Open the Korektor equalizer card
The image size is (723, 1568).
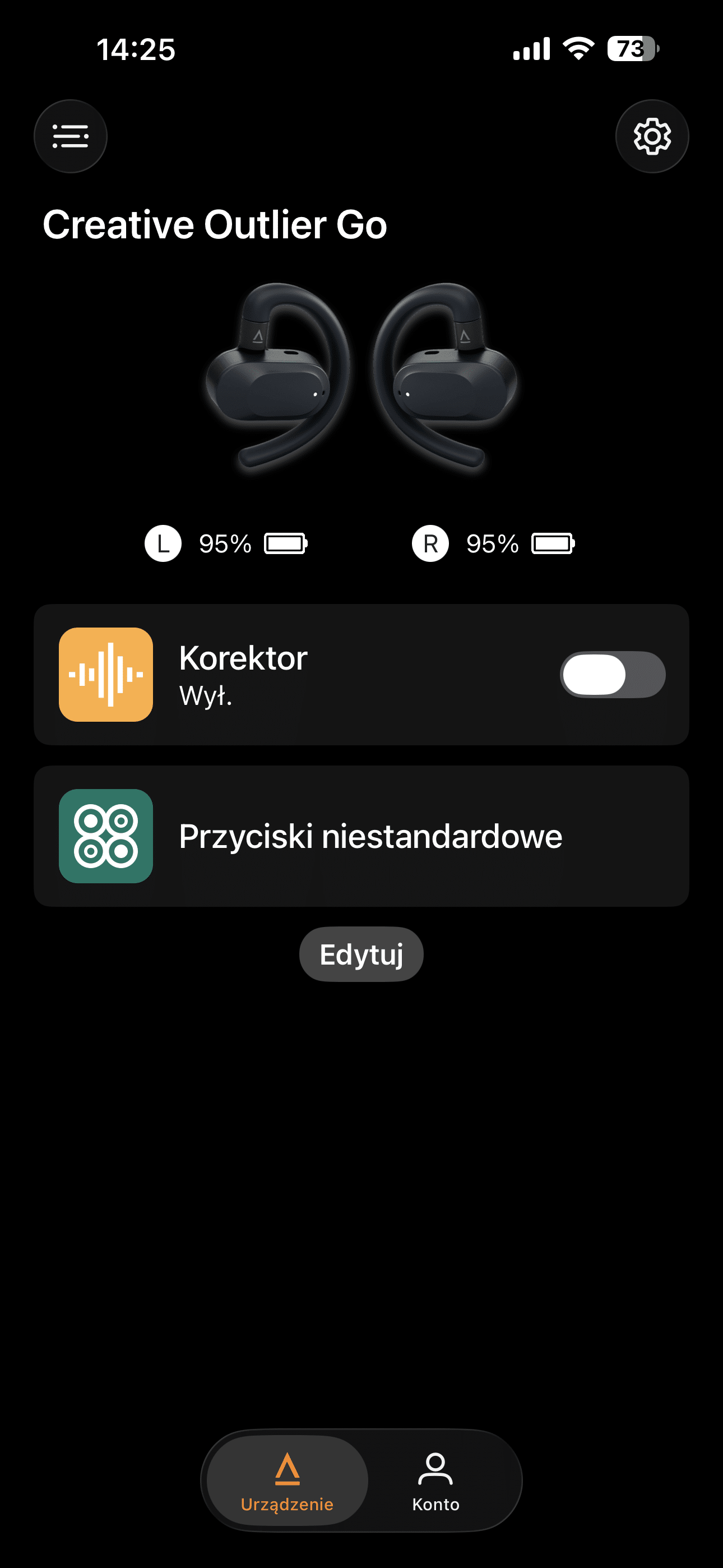(x=304, y=675)
